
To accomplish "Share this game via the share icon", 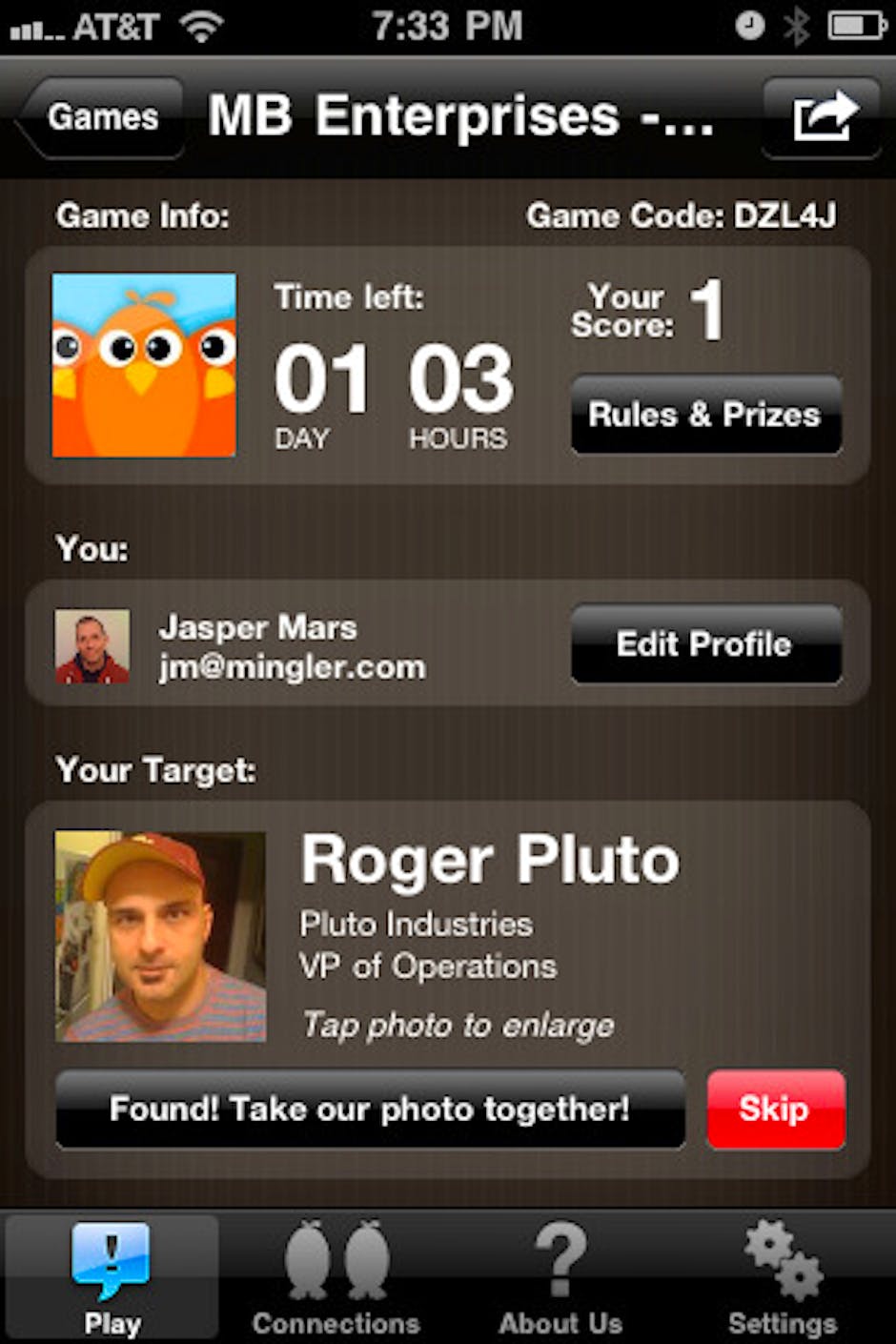I will point(822,117).
